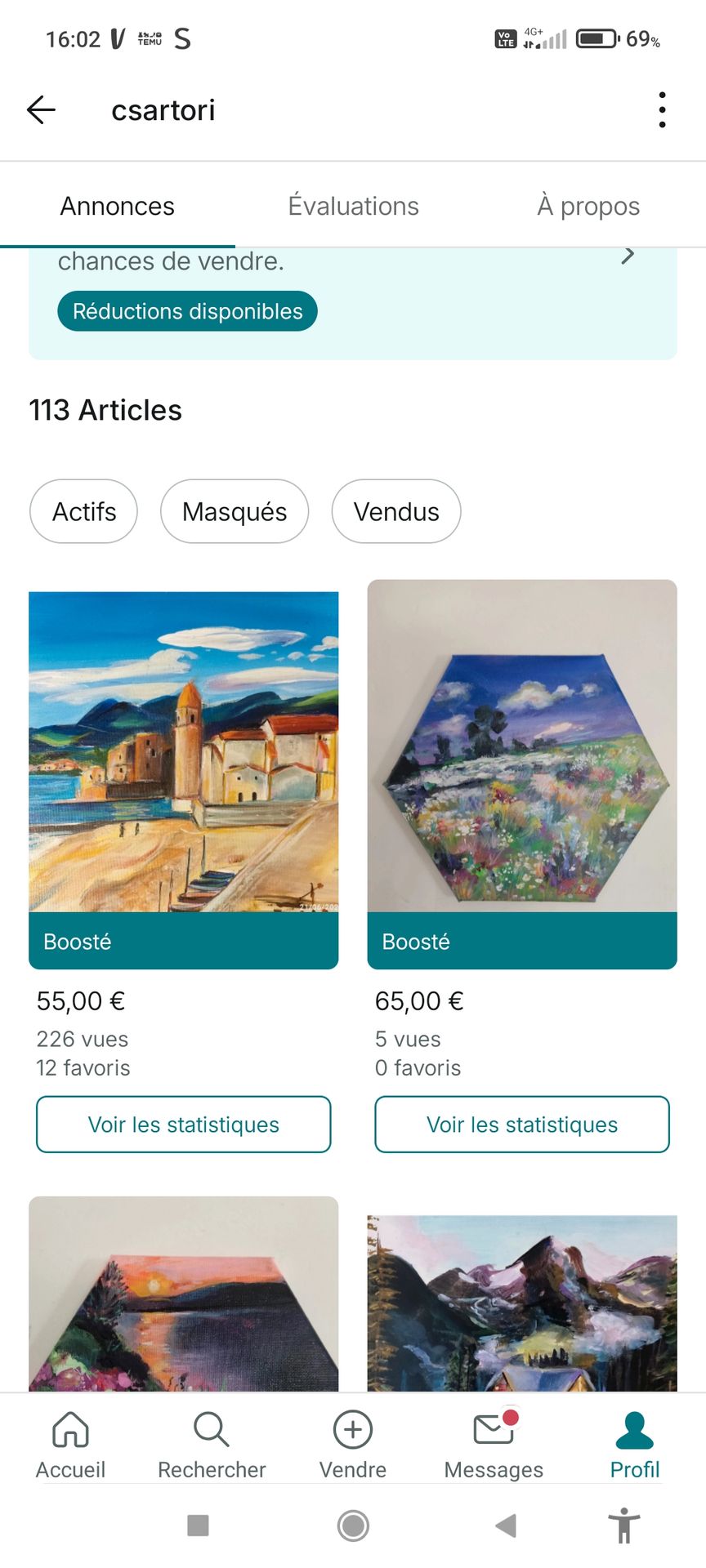706x1568 pixels.
Task: Select the Annonces tab
Action: pyautogui.click(x=117, y=206)
